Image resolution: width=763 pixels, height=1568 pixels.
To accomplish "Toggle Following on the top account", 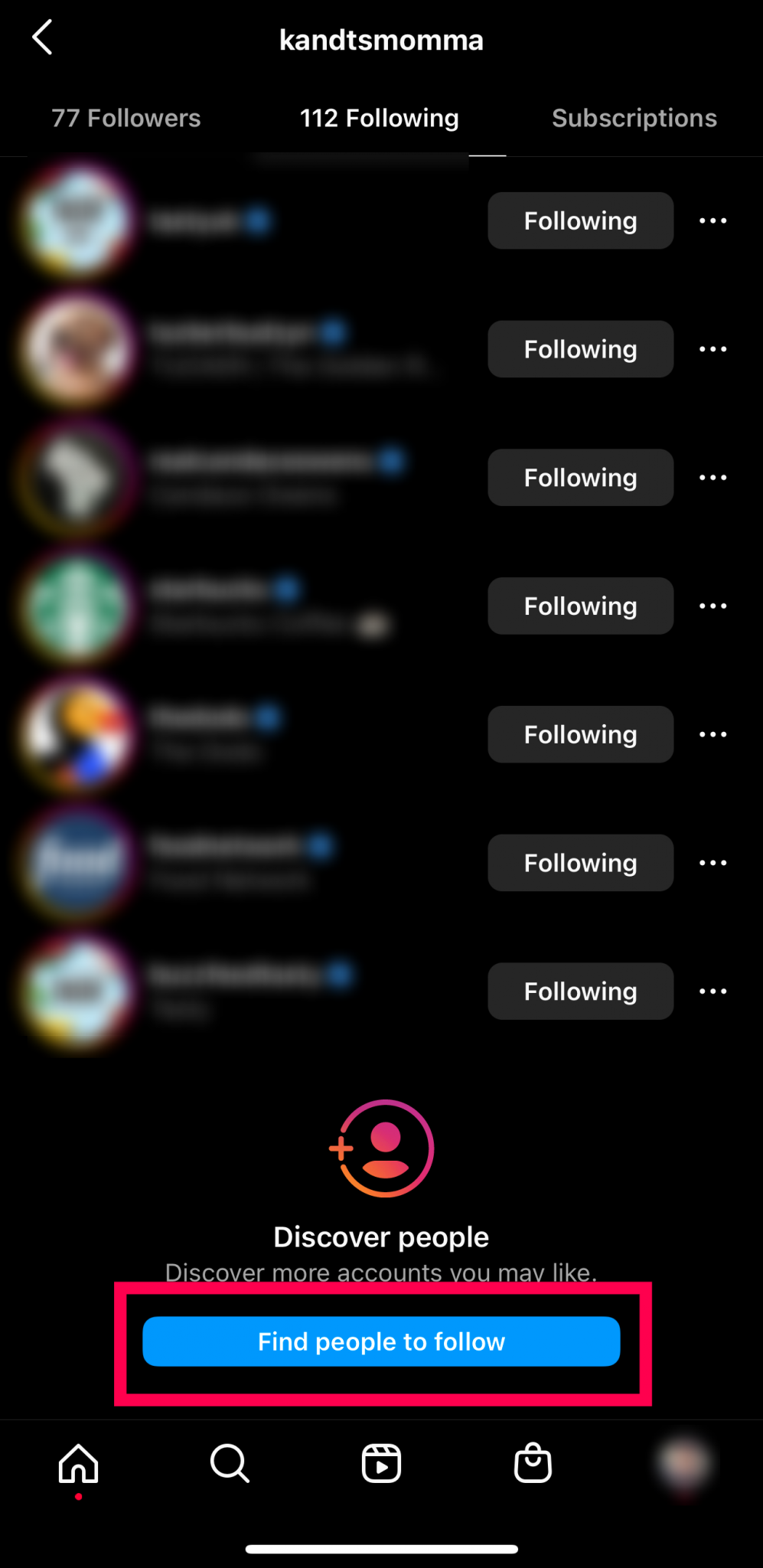I will click(580, 220).
